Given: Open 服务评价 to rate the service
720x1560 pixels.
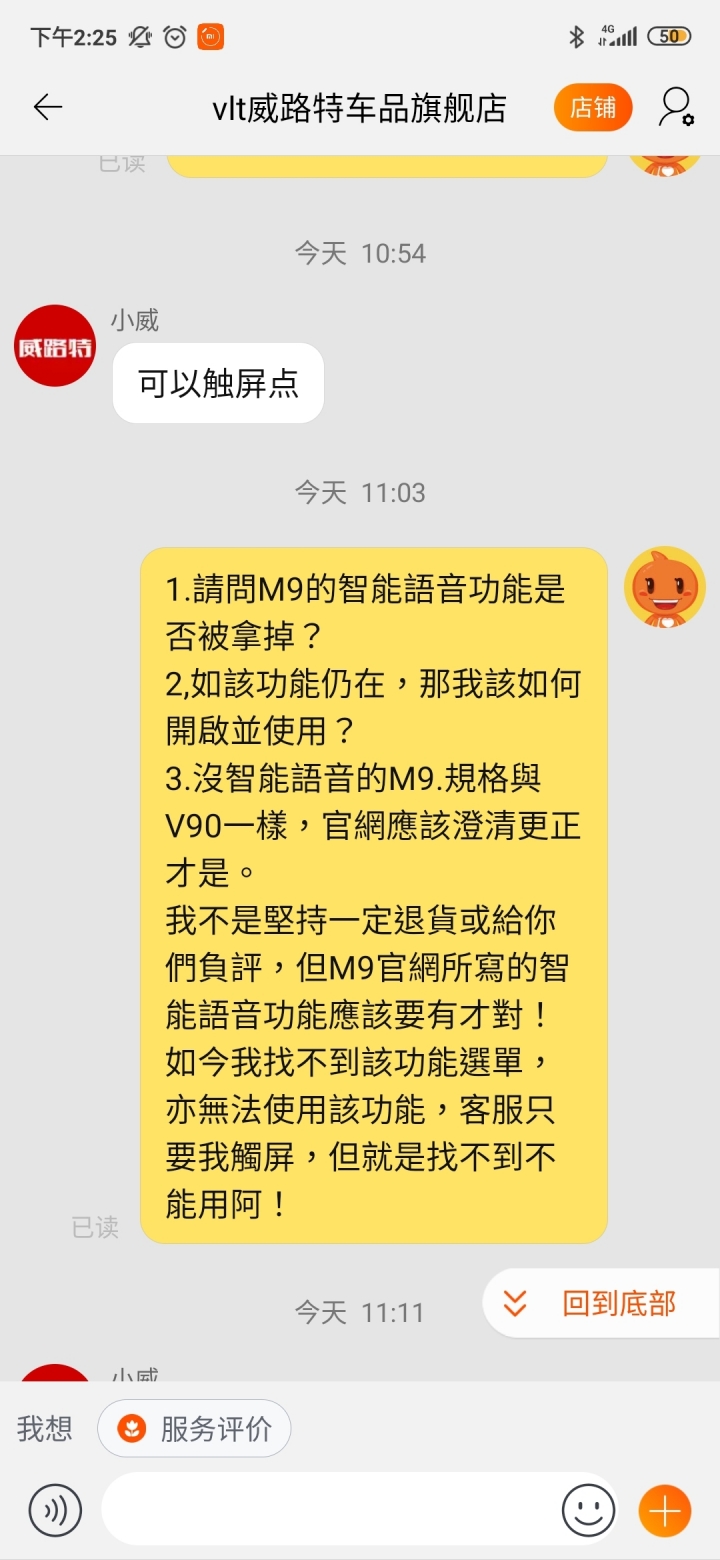Looking at the screenshot, I should click(194, 1429).
